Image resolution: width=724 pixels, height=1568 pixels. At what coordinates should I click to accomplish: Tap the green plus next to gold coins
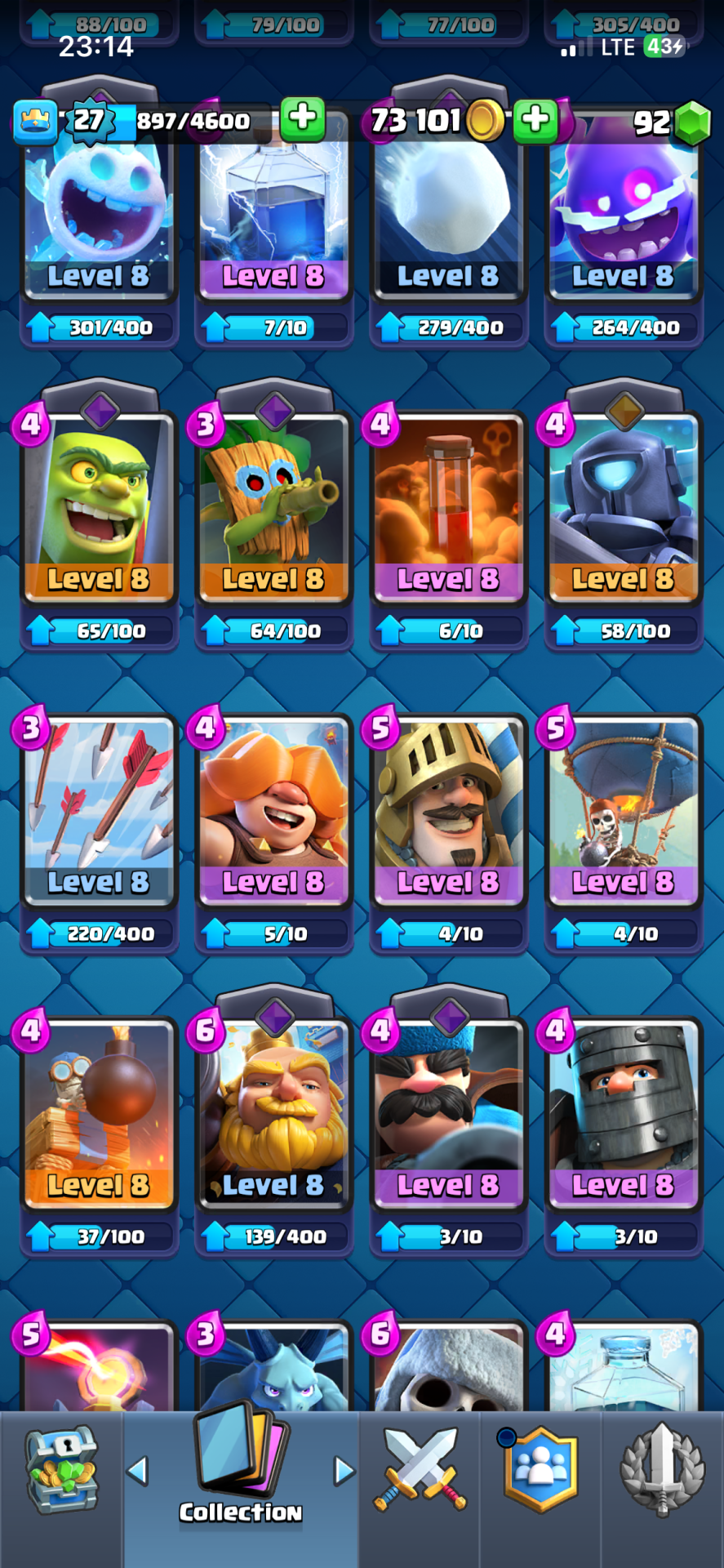[535, 121]
